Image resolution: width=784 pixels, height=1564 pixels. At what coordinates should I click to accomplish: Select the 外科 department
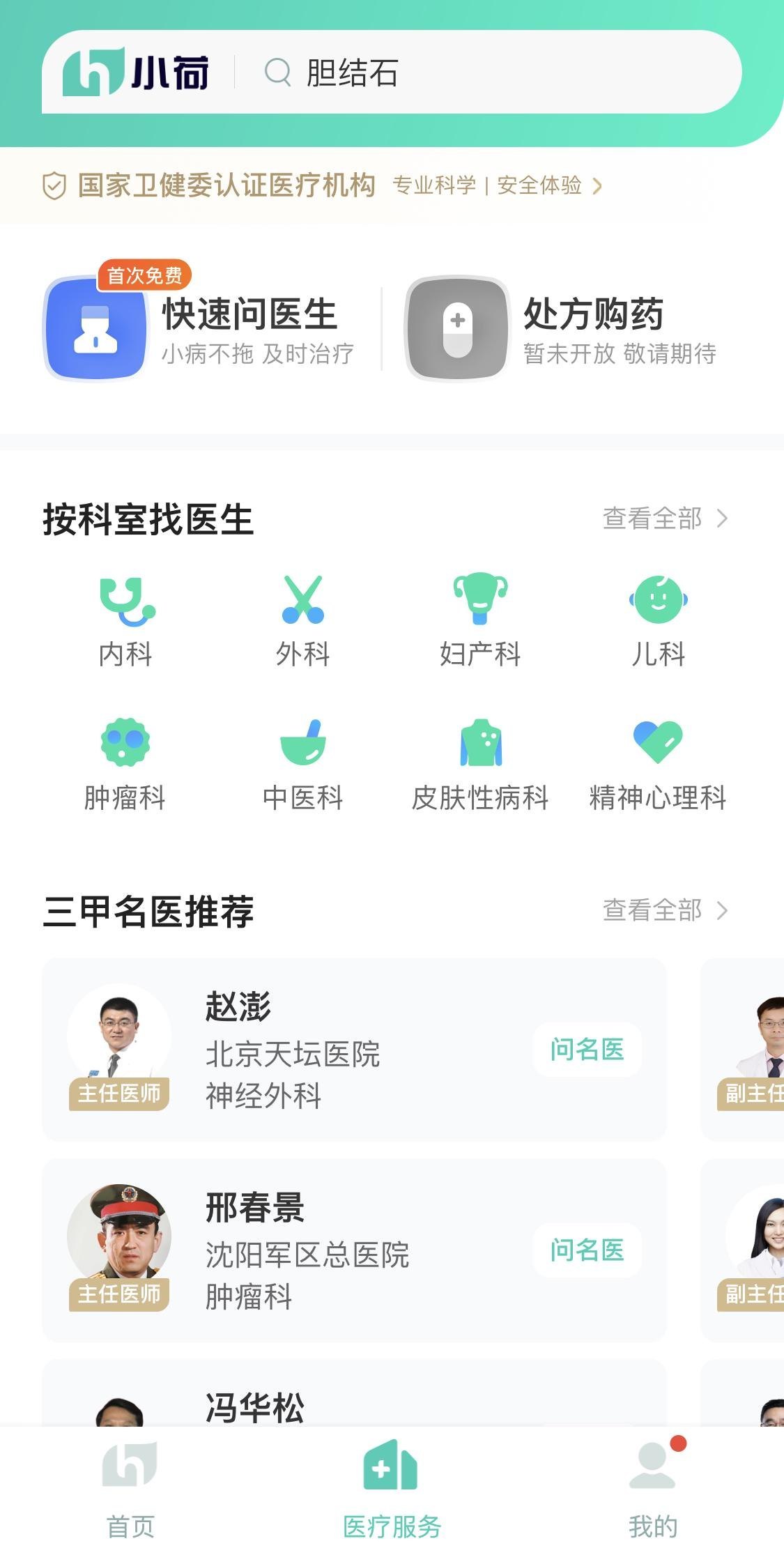302,622
